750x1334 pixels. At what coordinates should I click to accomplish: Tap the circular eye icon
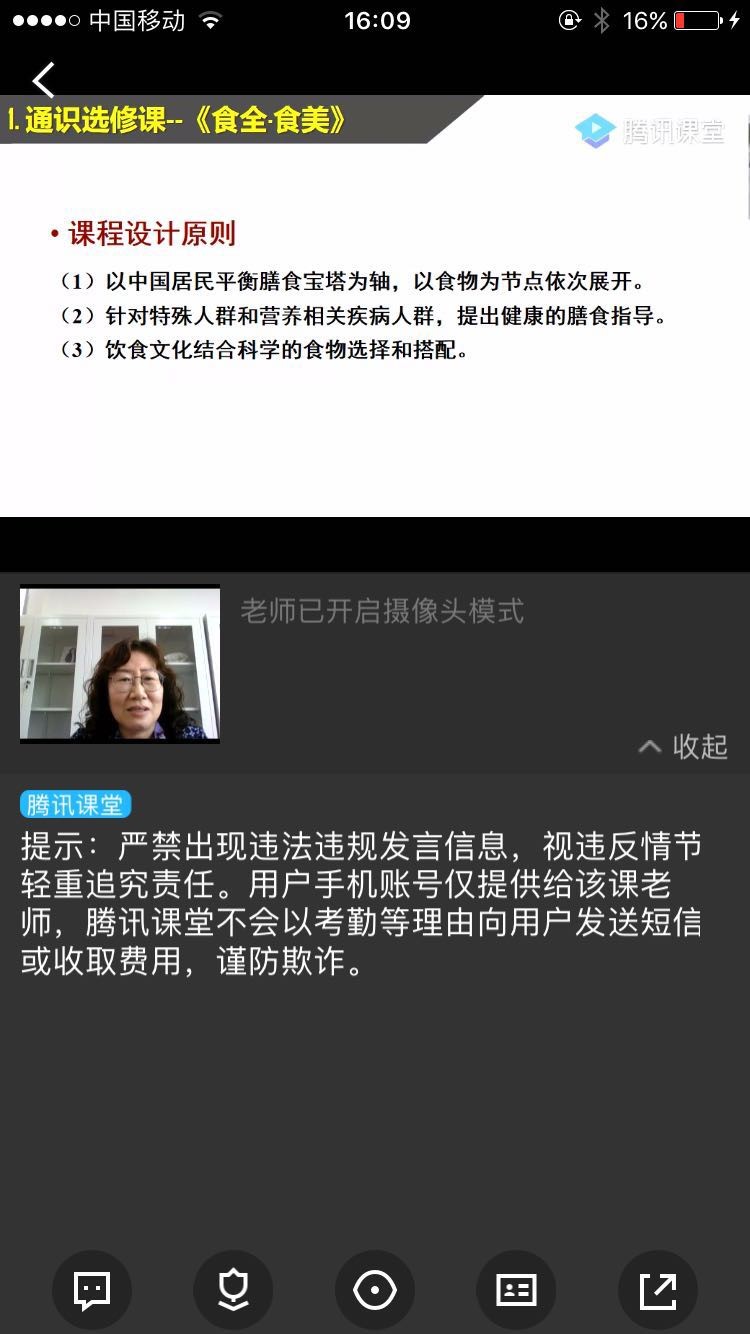pos(375,1291)
